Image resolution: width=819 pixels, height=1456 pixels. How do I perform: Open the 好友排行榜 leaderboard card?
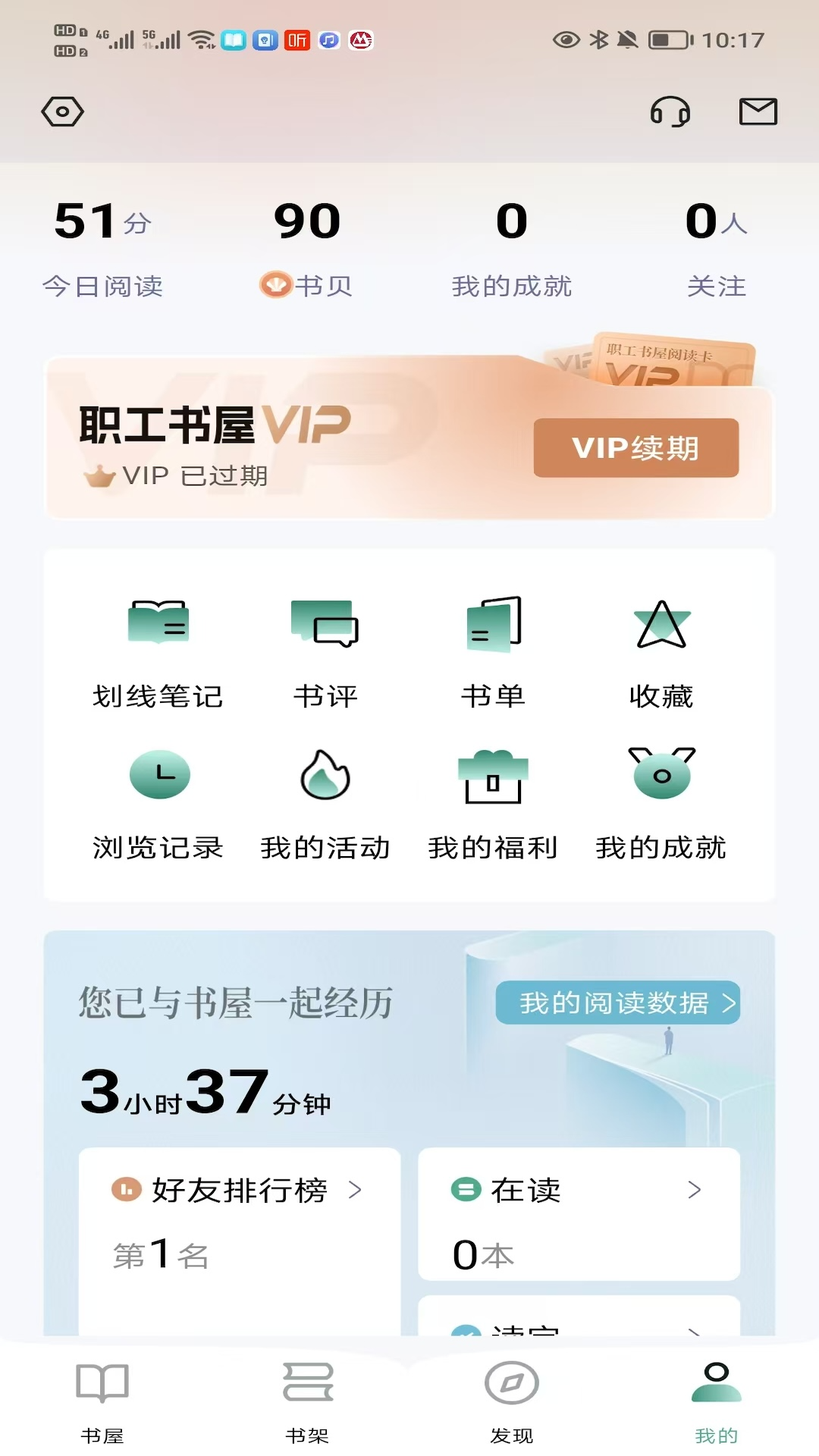point(239,1221)
